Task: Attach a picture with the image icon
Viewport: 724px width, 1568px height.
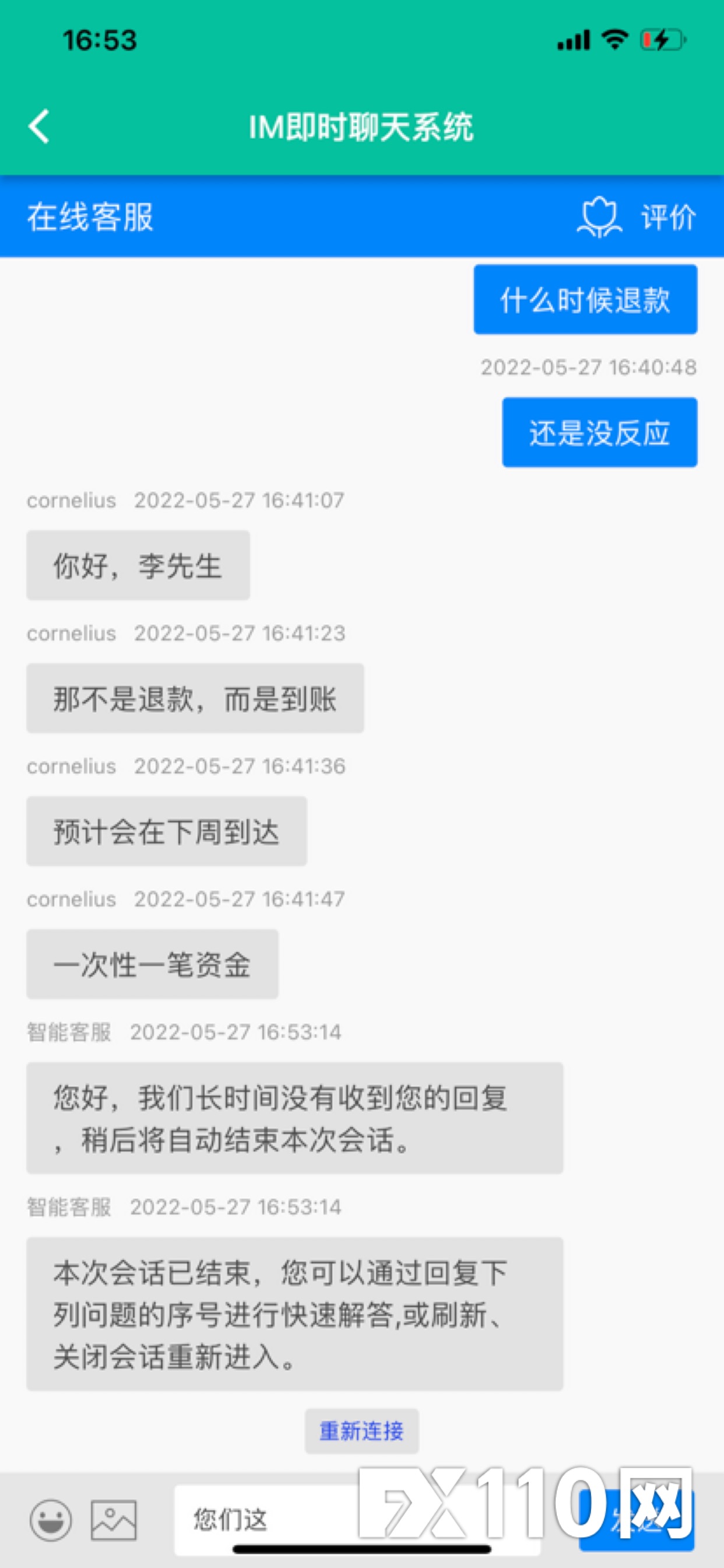Action: click(114, 1520)
